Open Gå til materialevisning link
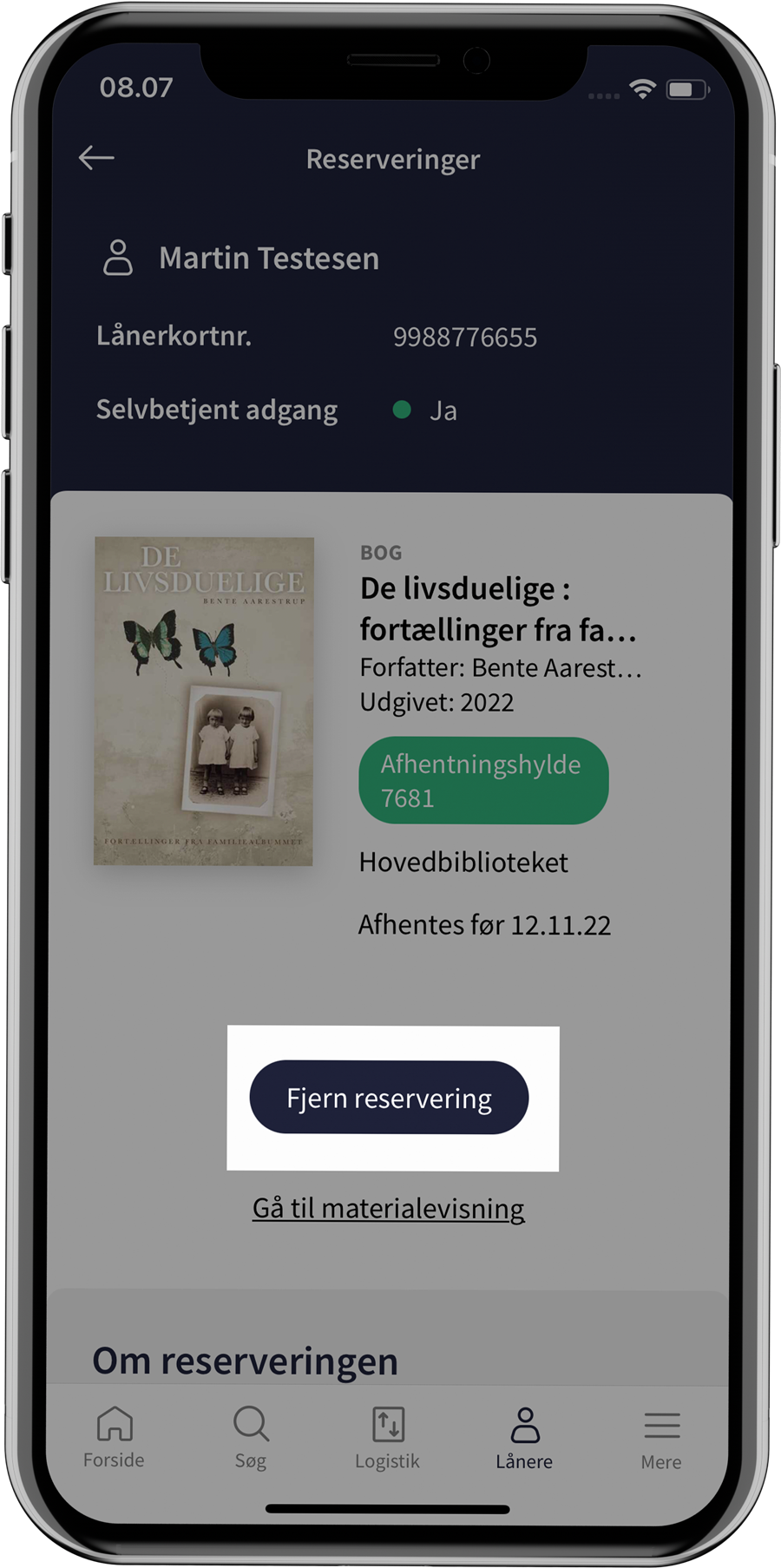Image resolution: width=781 pixels, height=1568 pixels. click(388, 1208)
